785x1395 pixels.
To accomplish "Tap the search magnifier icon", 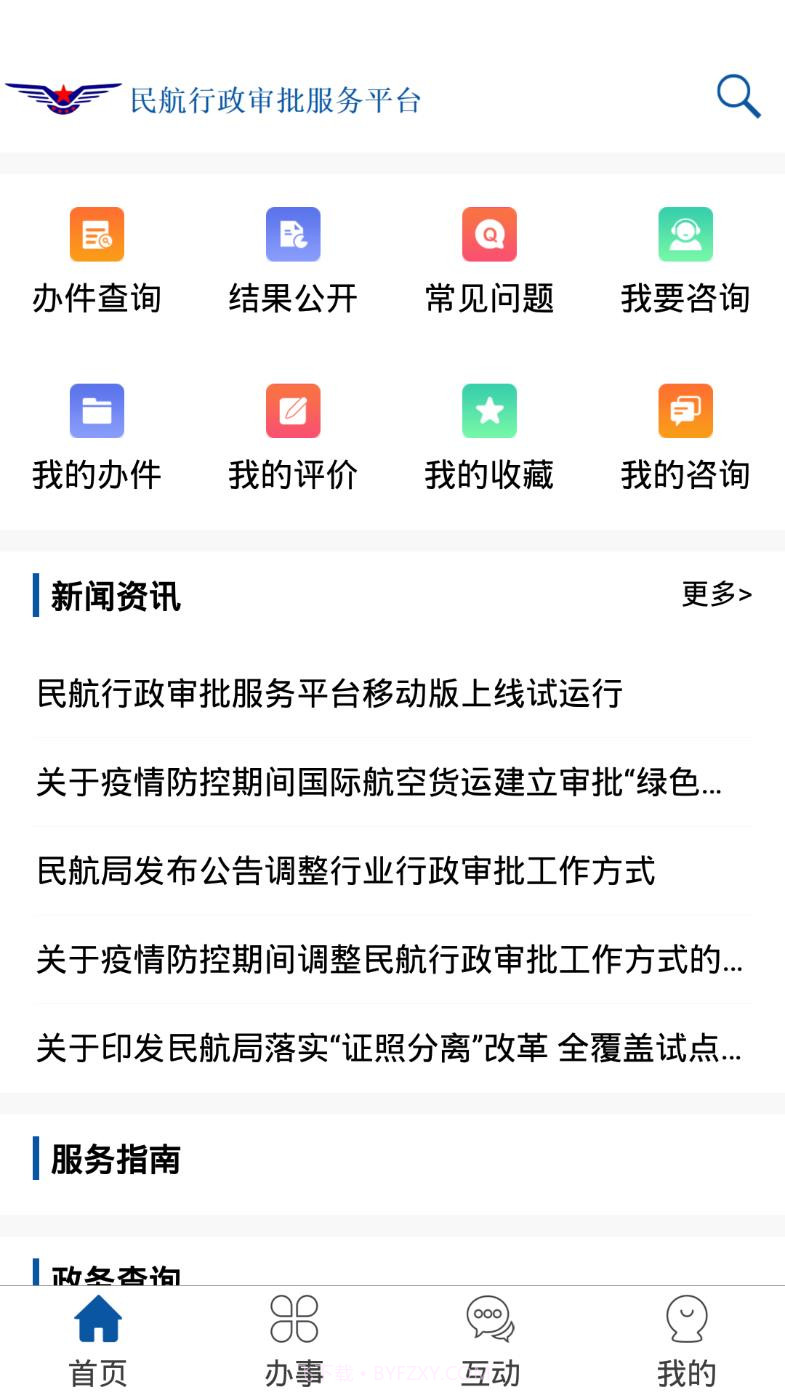I will point(737,97).
